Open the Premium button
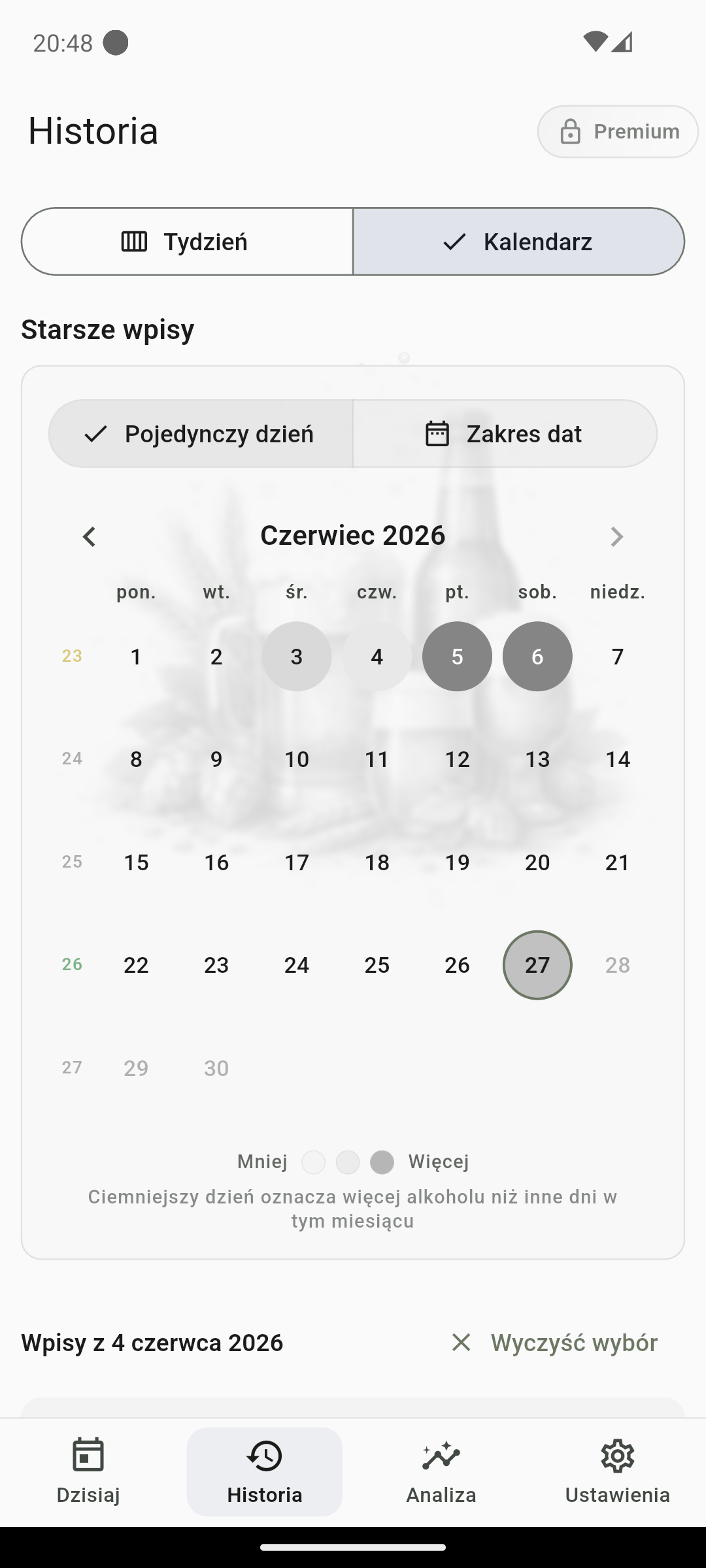The image size is (706, 1568). click(x=618, y=131)
